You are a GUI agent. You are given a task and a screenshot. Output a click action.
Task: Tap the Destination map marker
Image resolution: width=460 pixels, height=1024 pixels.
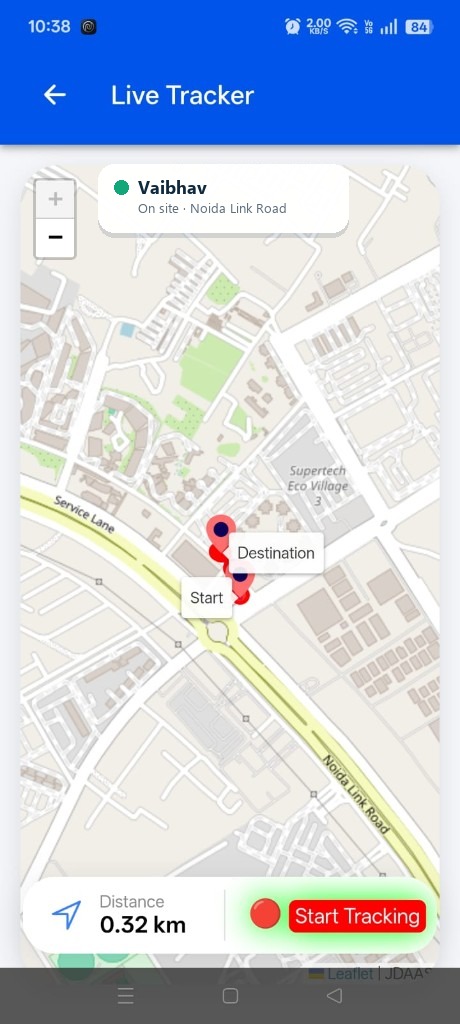point(221,533)
